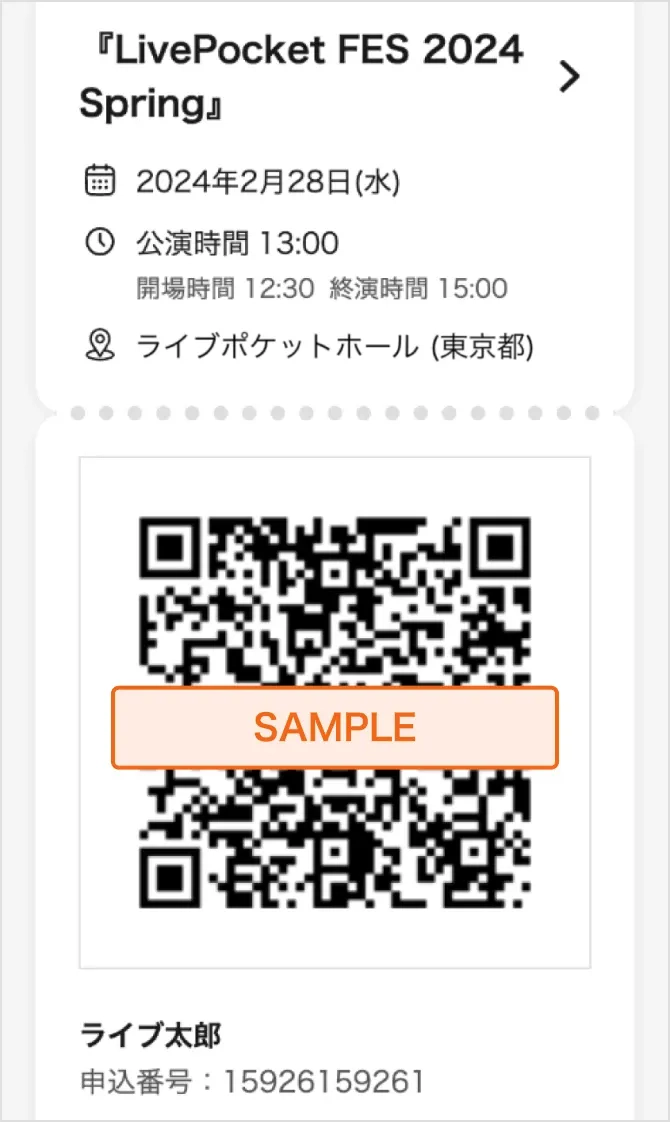
Task: Open LivePocket FES 2024 Spring event details
Action: coord(569,77)
